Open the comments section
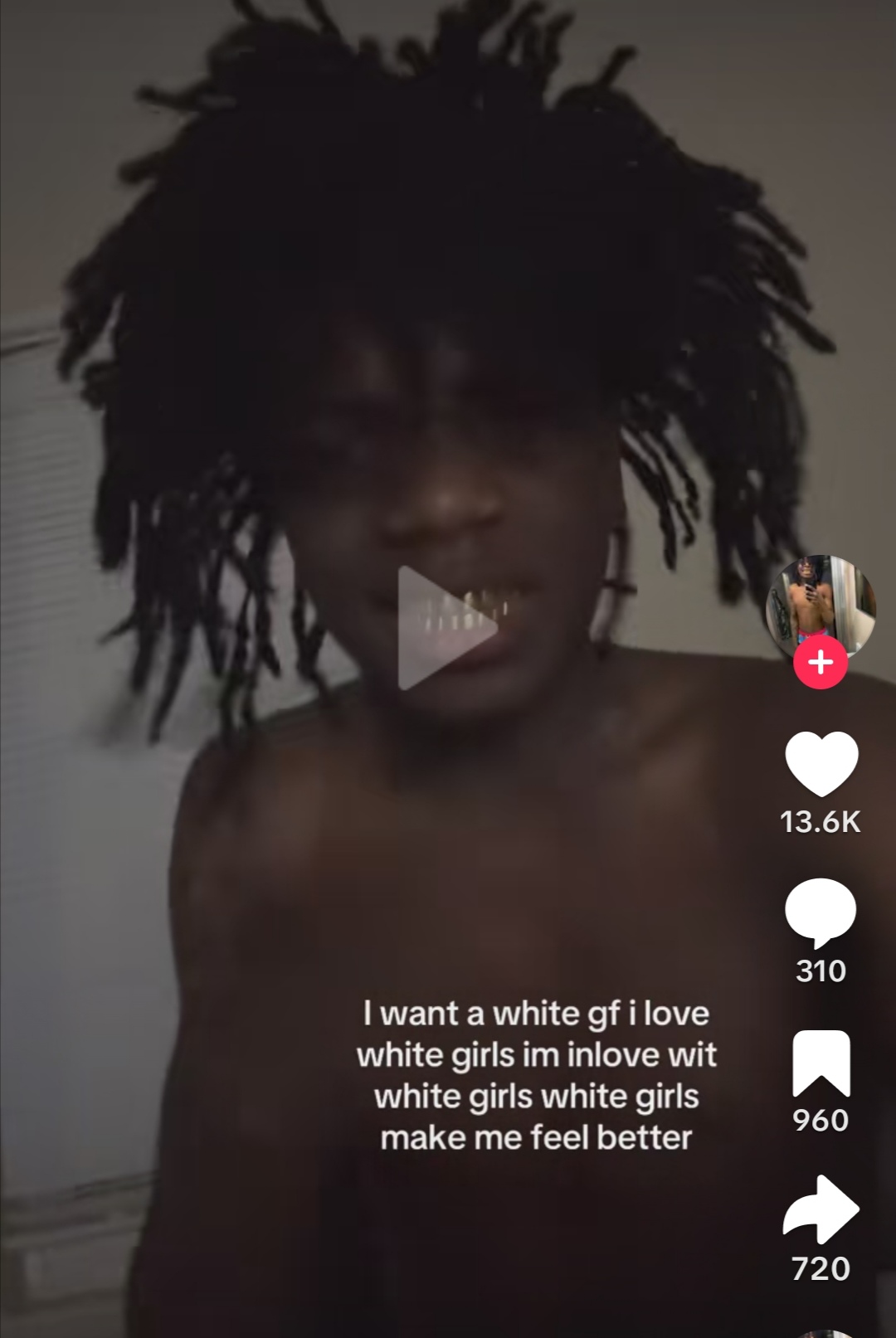The image size is (896, 1338). pos(821,912)
